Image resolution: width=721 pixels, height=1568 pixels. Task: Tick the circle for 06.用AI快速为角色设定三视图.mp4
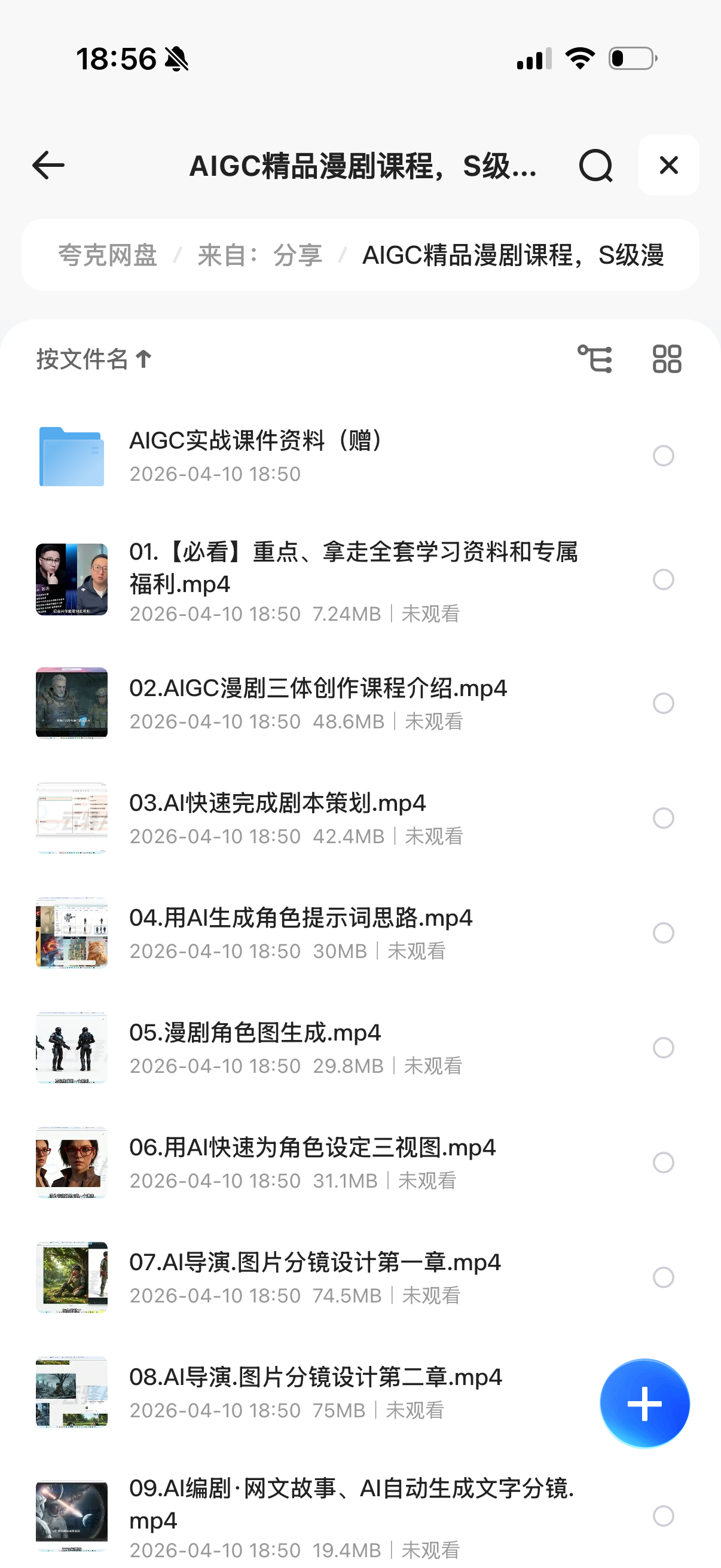(663, 1162)
